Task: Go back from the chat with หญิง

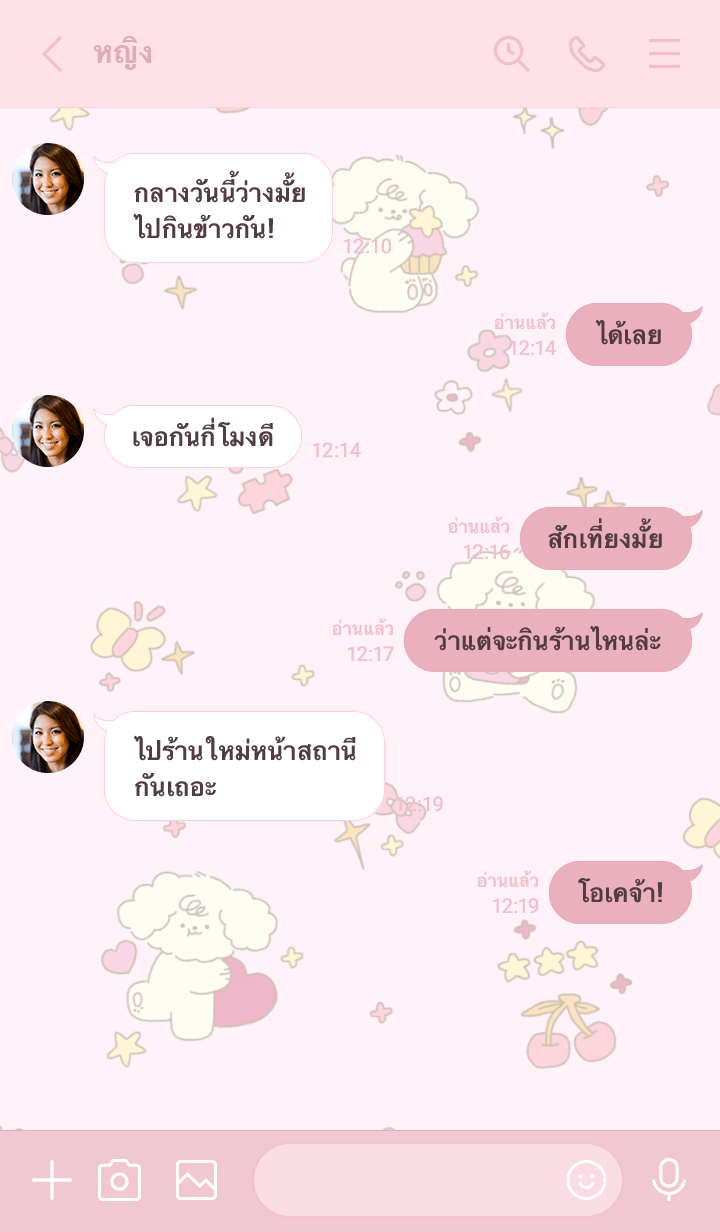Action: tap(52, 54)
